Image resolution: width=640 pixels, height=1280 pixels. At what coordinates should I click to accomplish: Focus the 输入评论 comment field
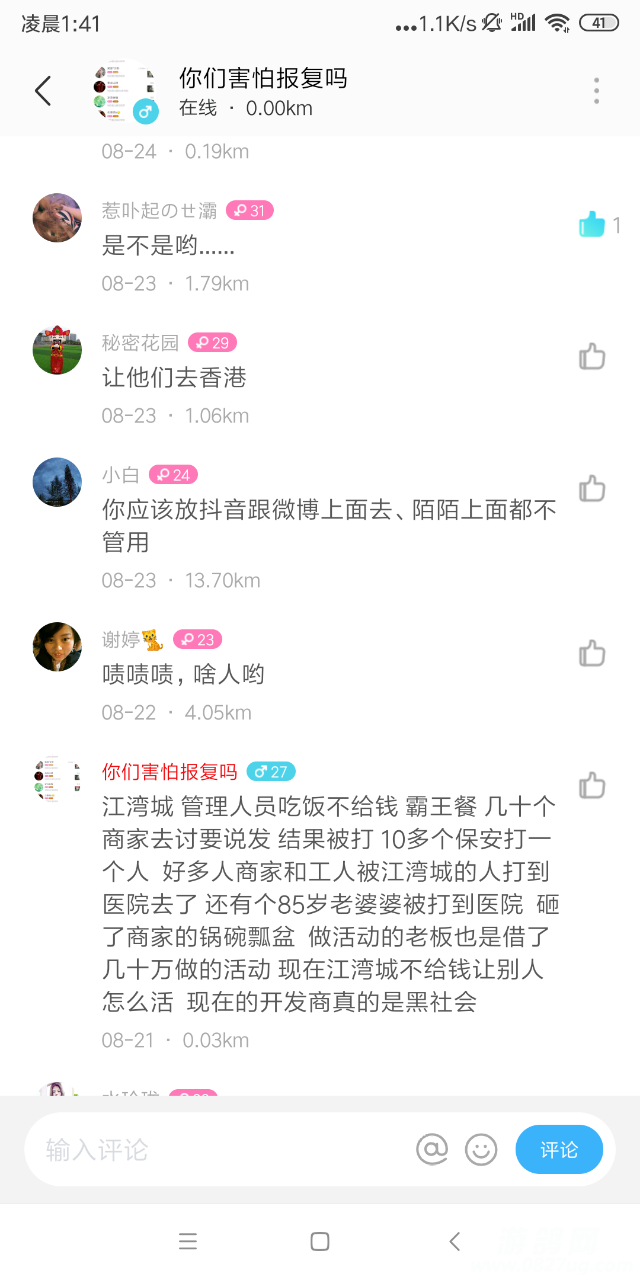point(220,1150)
